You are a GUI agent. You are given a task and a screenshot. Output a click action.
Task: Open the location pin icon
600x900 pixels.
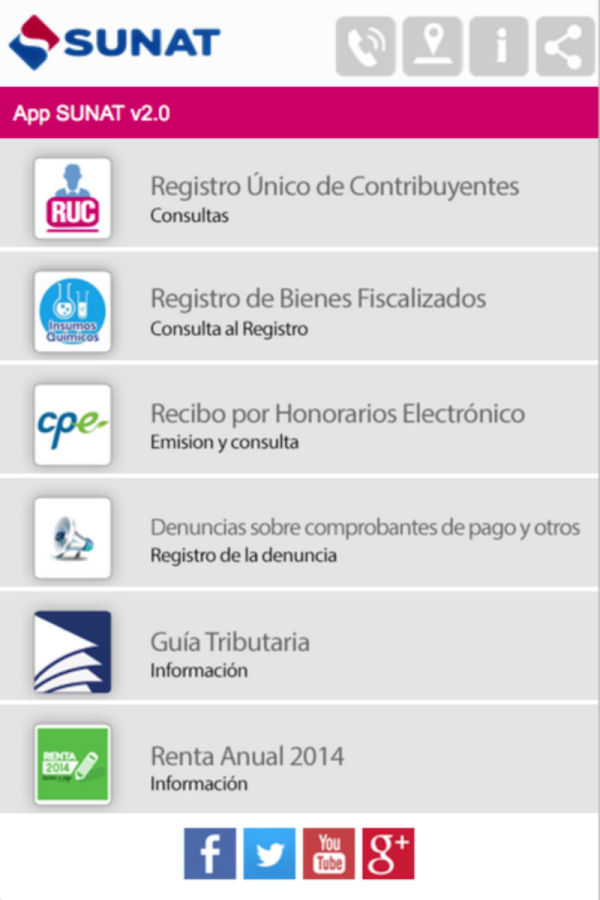(432, 46)
